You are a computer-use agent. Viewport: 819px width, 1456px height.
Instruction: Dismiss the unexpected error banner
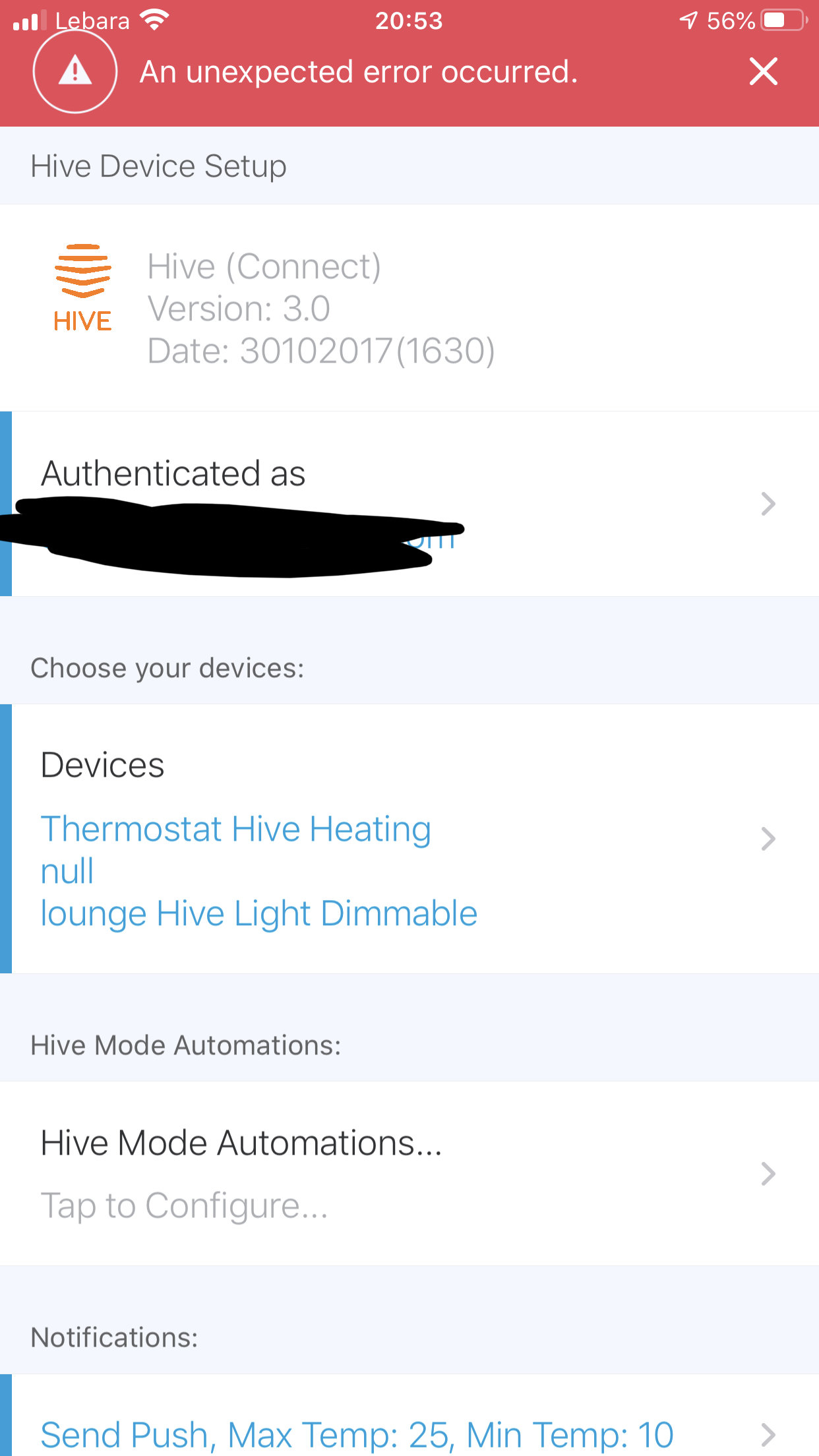tap(763, 71)
